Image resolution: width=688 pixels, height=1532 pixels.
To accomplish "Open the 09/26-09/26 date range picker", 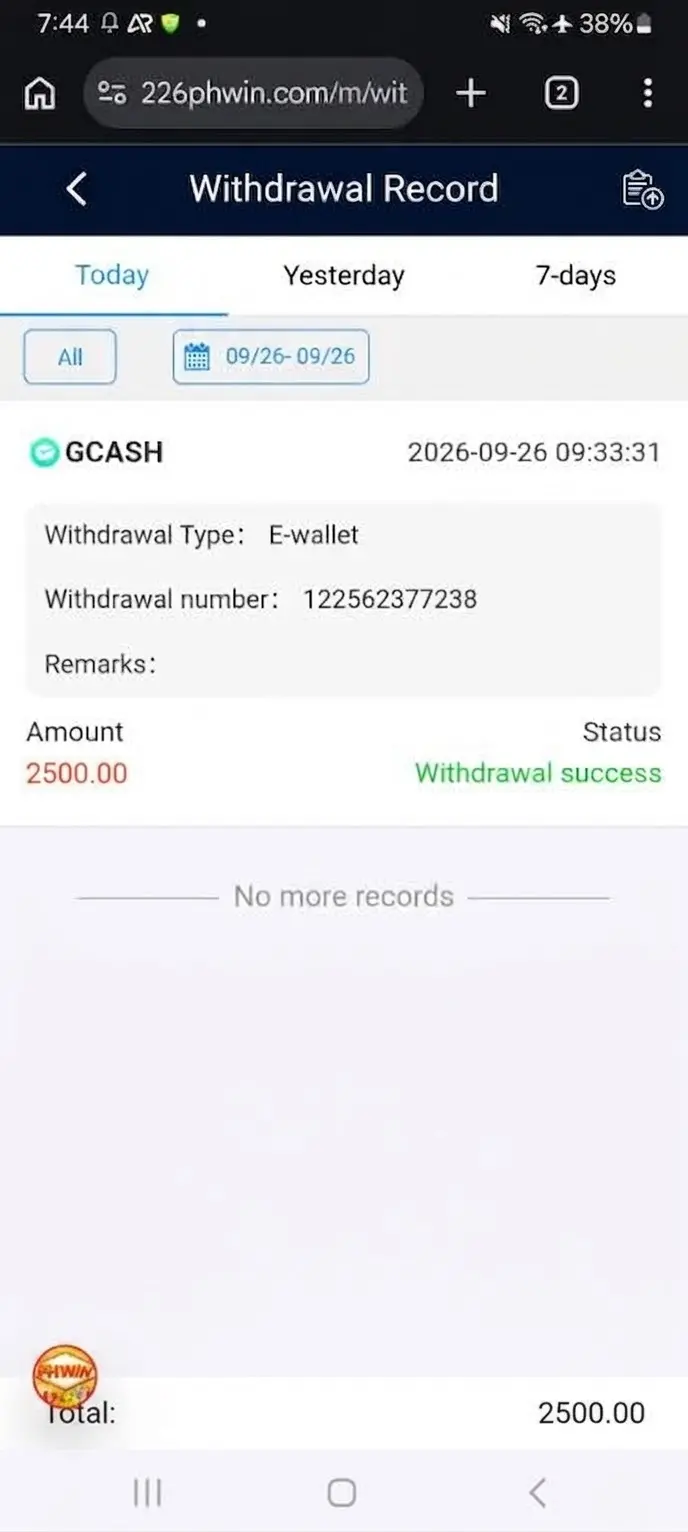I will point(271,357).
